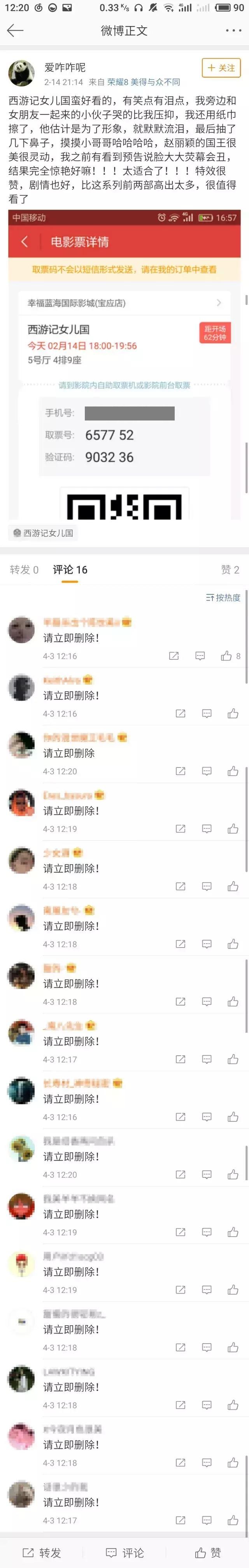Image resolution: width=249 pixels, height=1568 pixels.
Task: Open the 荣耀8 美得与众不同 source link
Action: tap(144, 82)
